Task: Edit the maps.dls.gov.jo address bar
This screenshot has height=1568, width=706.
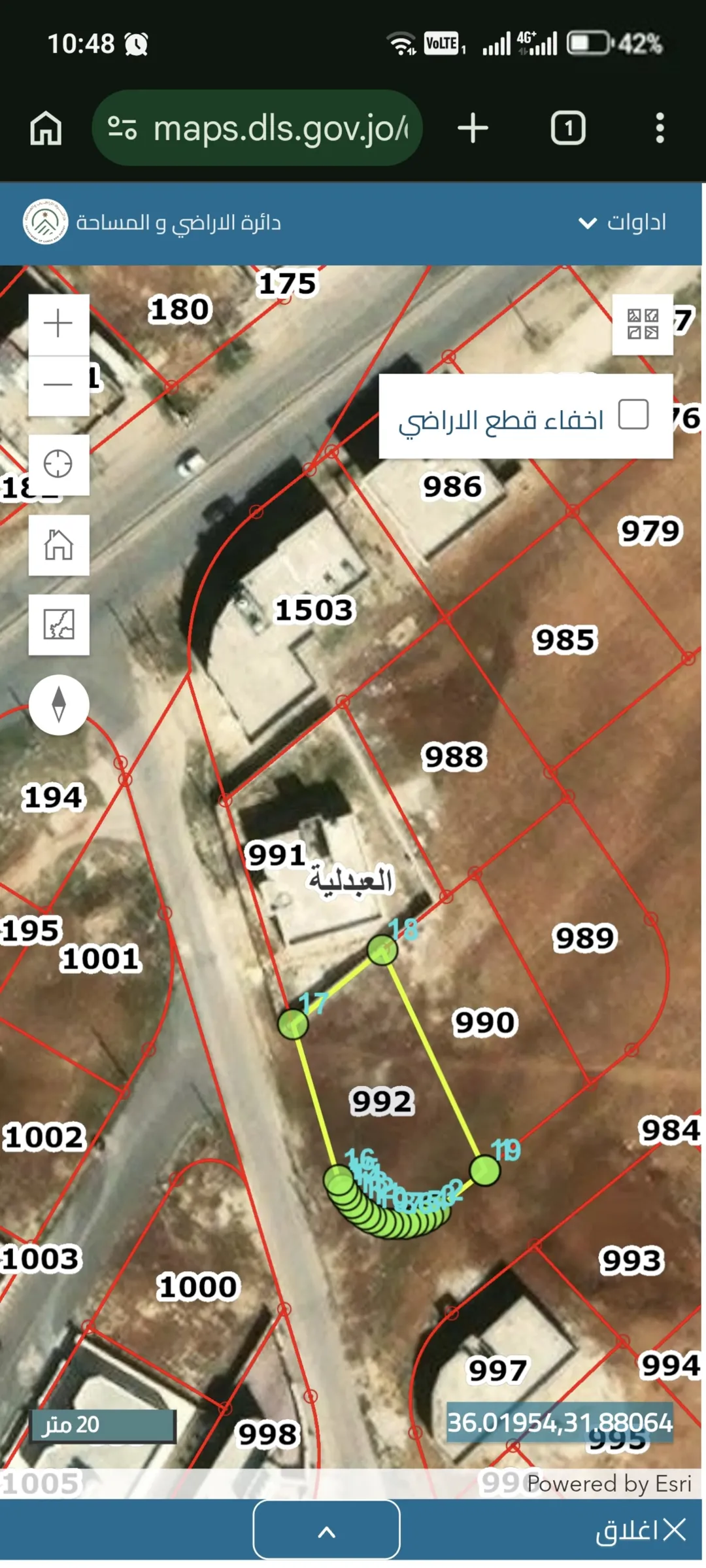Action: 257,128
